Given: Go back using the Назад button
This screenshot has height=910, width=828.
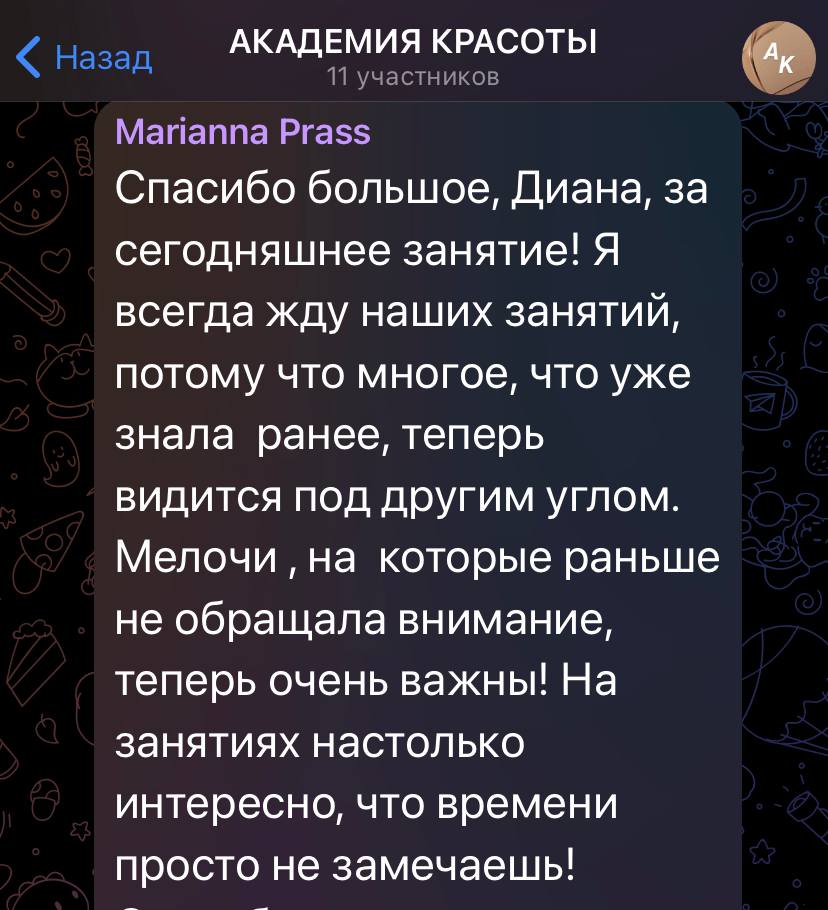Looking at the screenshot, I should click(x=86, y=58).
